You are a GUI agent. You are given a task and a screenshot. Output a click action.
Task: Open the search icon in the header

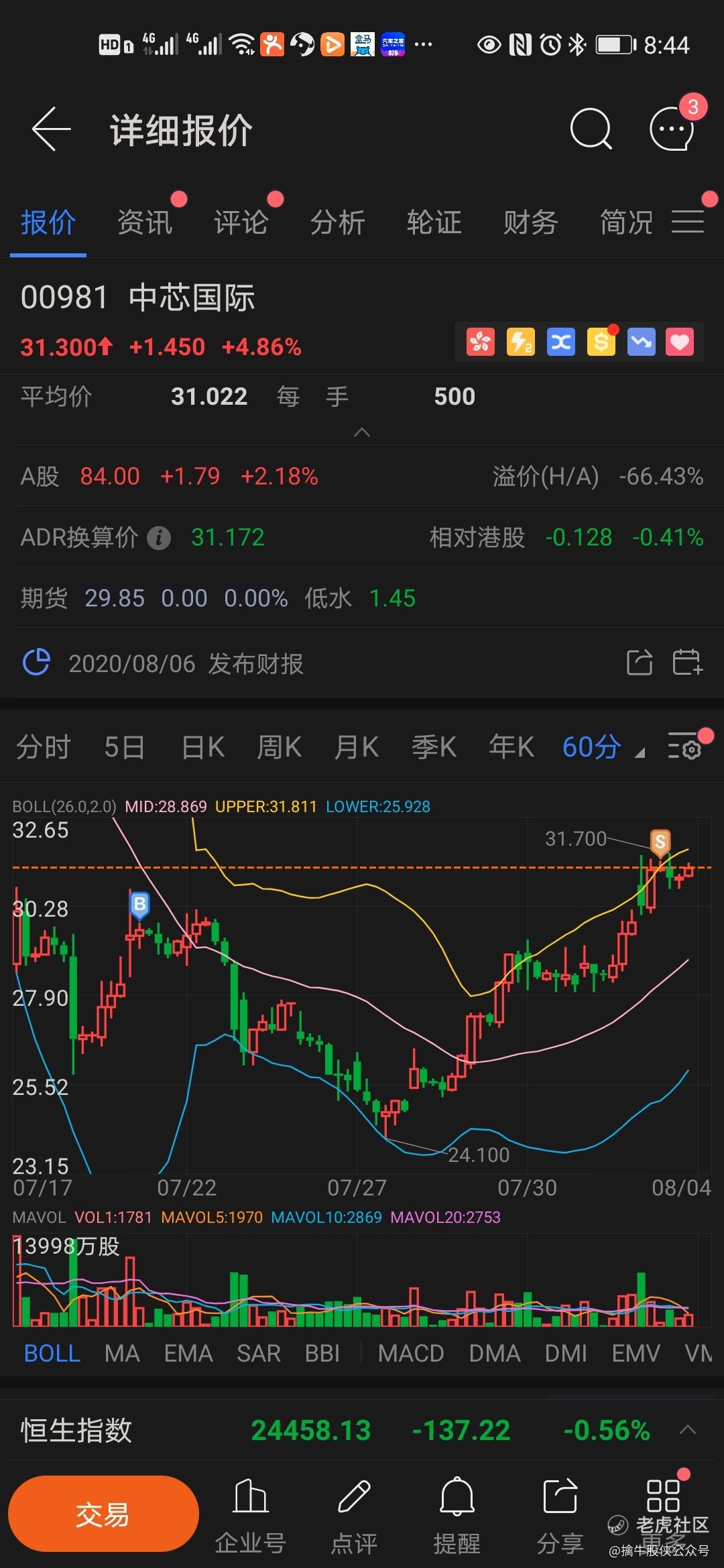(591, 129)
